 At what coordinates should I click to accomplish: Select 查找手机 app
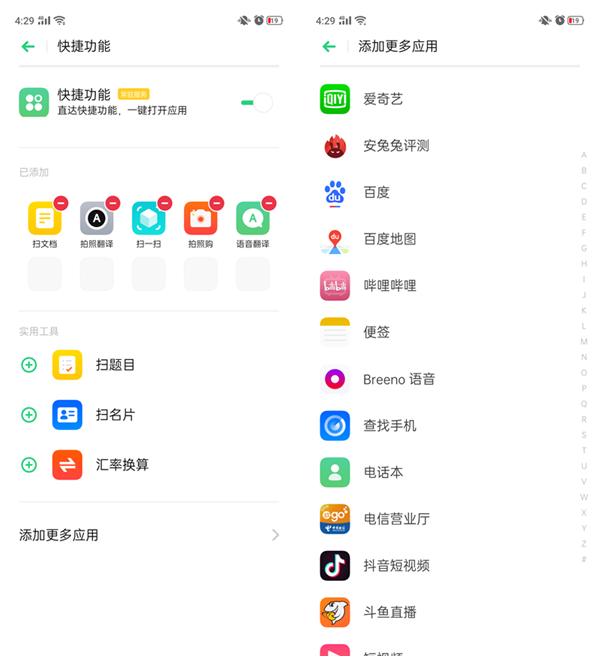[389, 426]
